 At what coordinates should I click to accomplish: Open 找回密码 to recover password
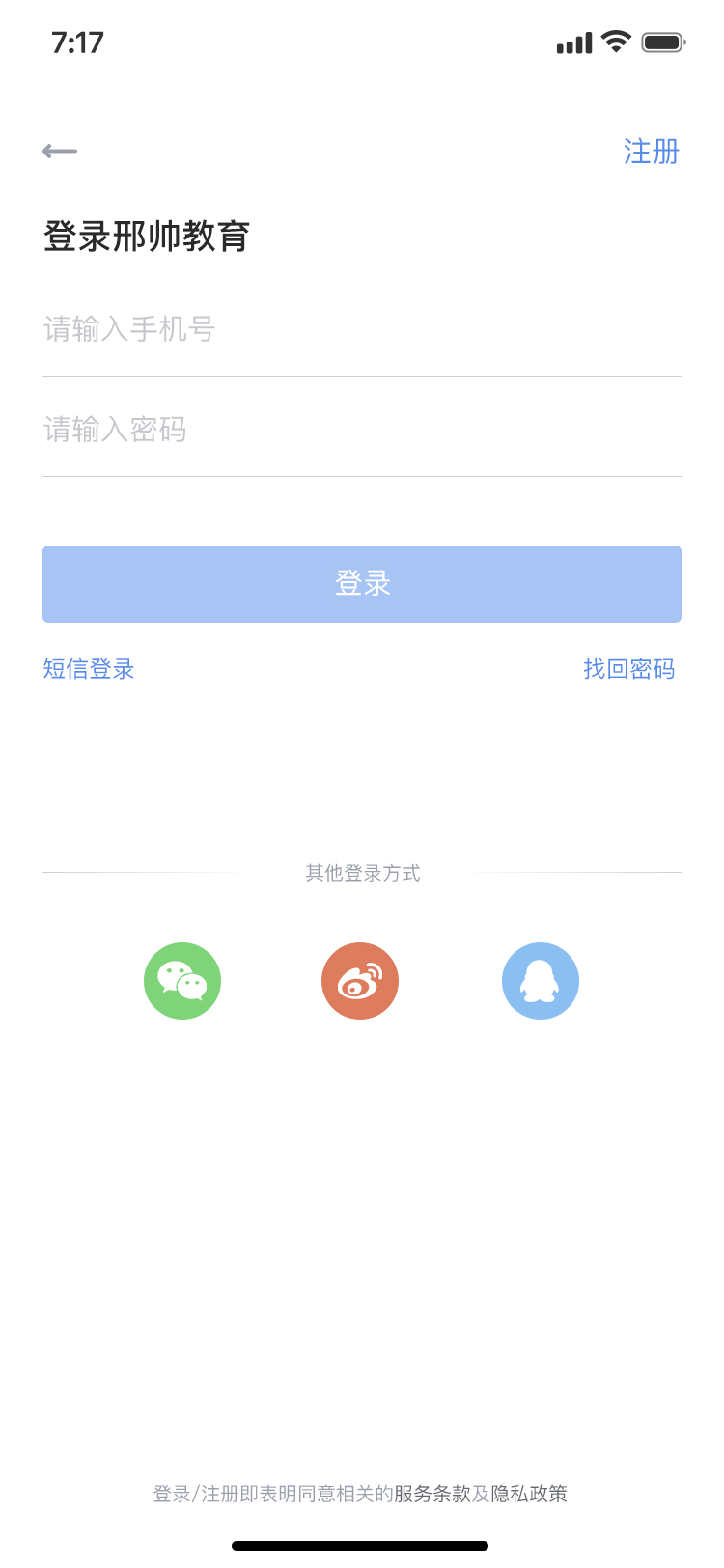click(x=628, y=669)
